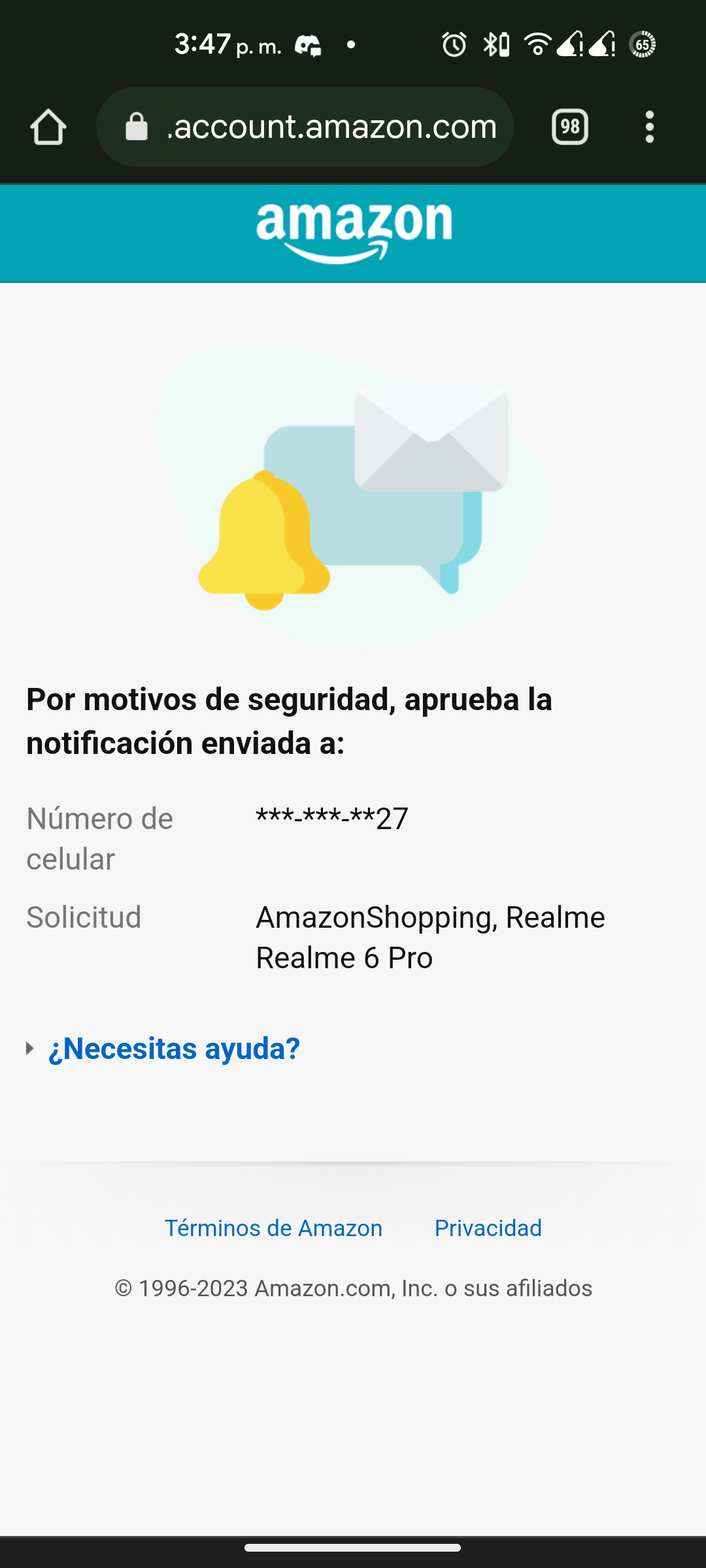Open the tab switcher showing 98 tabs
The width and height of the screenshot is (706, 1568).
[569, 127]
